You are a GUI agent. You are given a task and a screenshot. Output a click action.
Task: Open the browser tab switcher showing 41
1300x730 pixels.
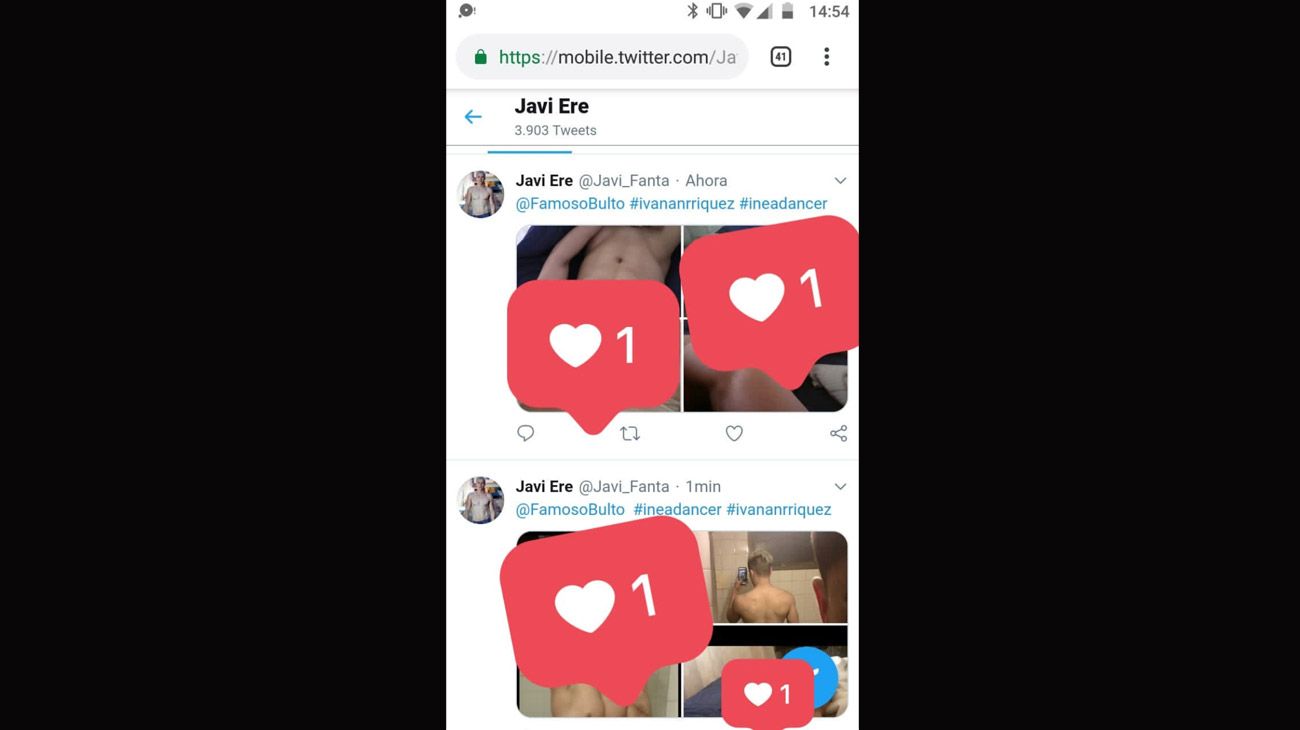(780, 57)
